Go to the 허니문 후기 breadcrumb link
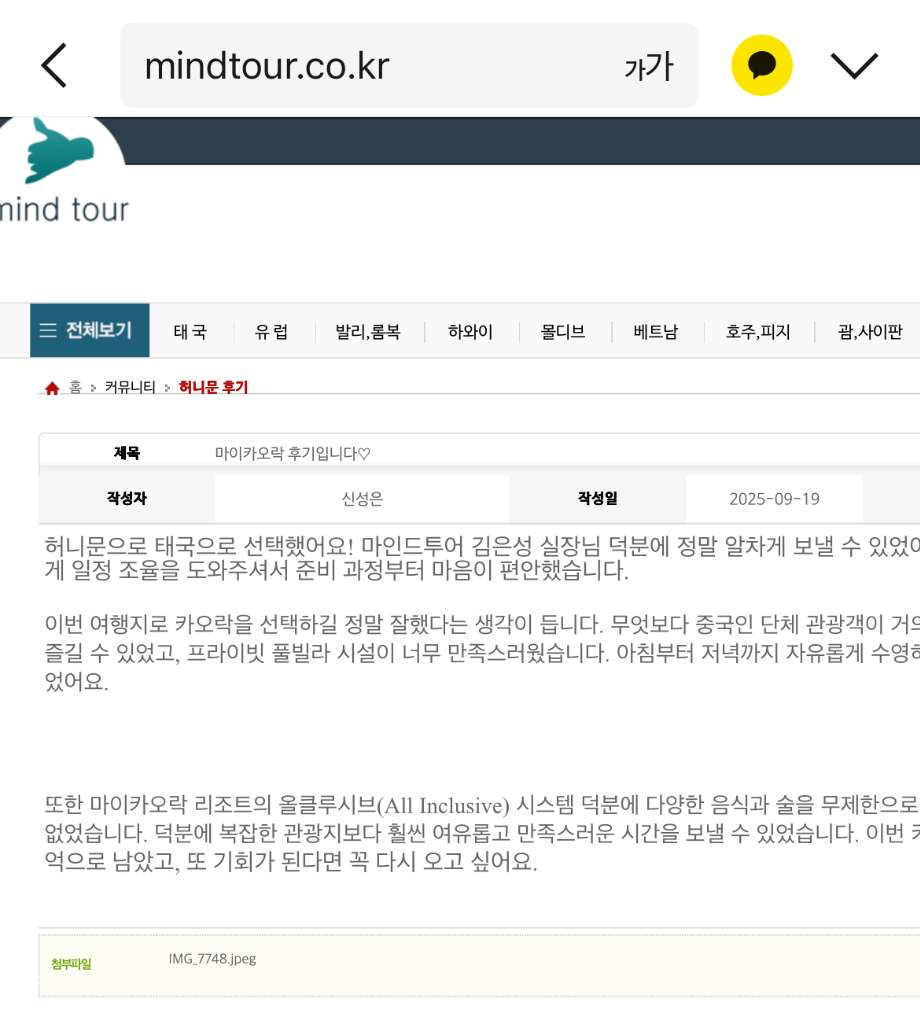 pyautogui.click(x=213, y=387)
